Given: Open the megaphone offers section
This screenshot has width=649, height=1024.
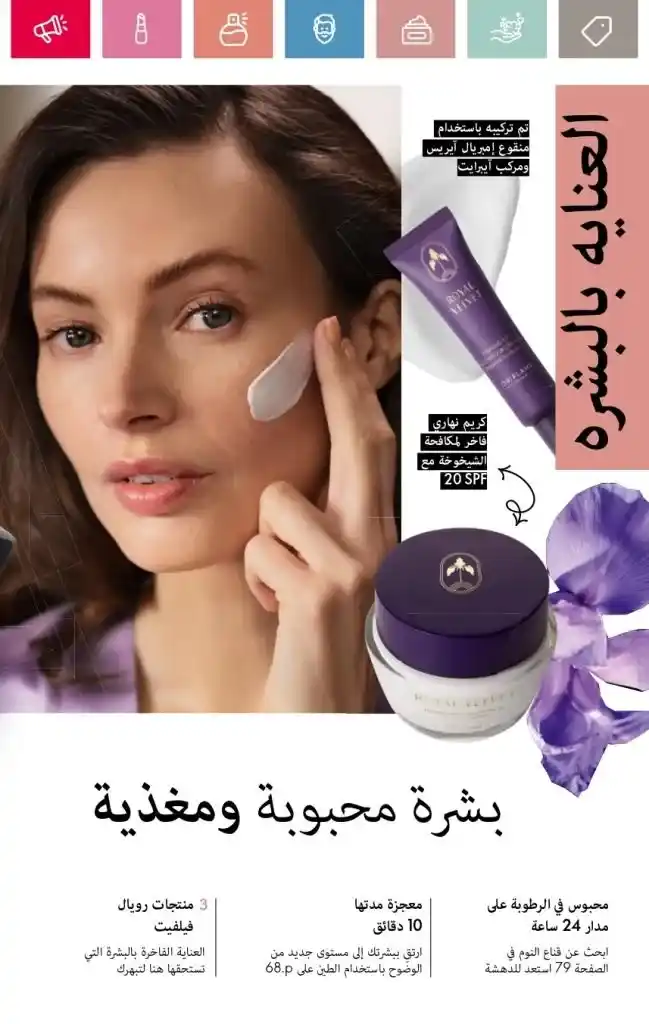Looking at the screenshot, I should [x=50, y=29].
